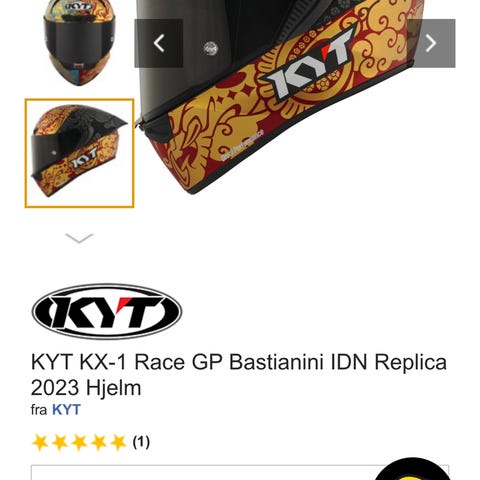Select the side-view helmet thumbnail
Screen dimensions: 480x480
click(79, 153)
